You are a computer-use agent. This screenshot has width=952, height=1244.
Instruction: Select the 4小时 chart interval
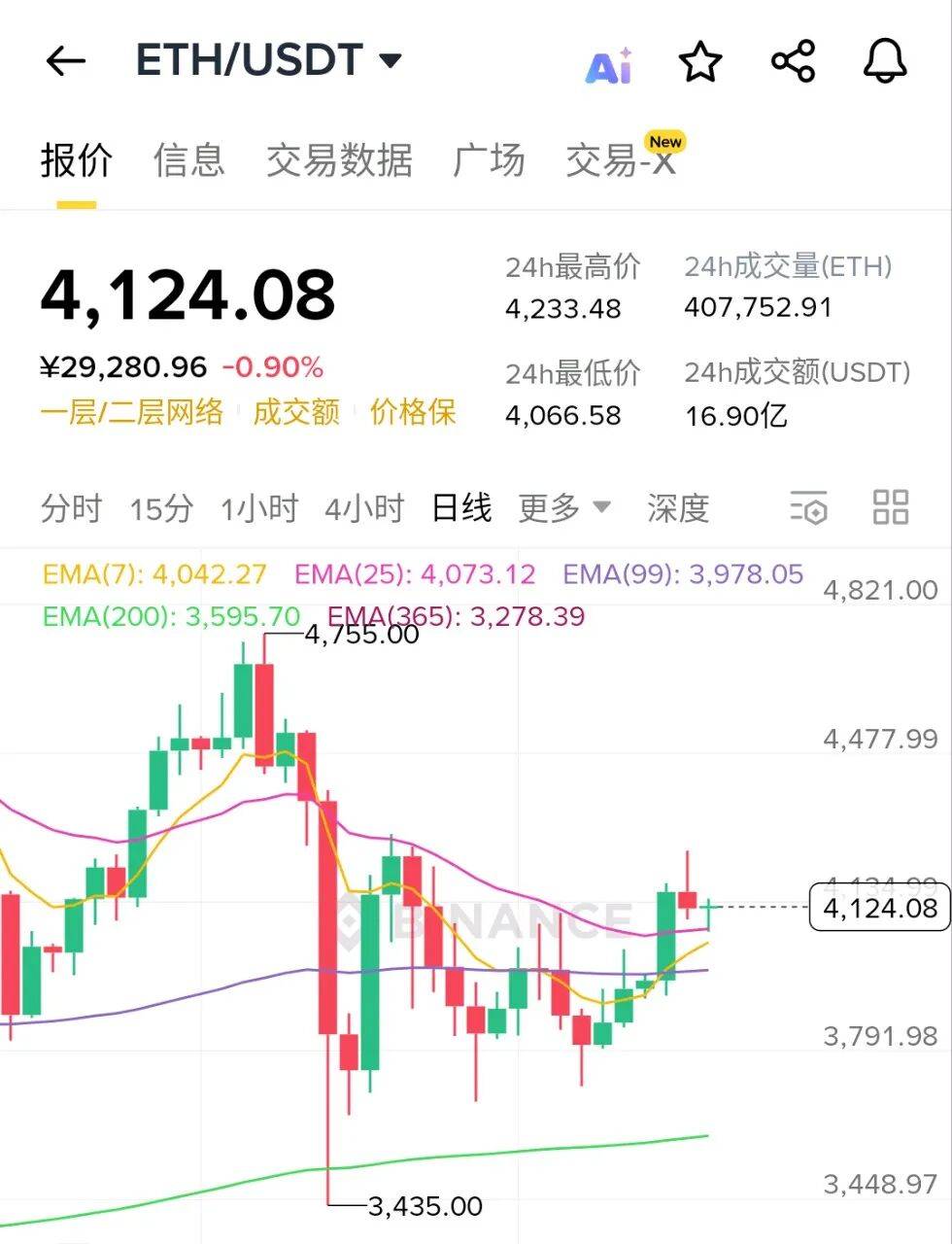click(x=364, y=507)
